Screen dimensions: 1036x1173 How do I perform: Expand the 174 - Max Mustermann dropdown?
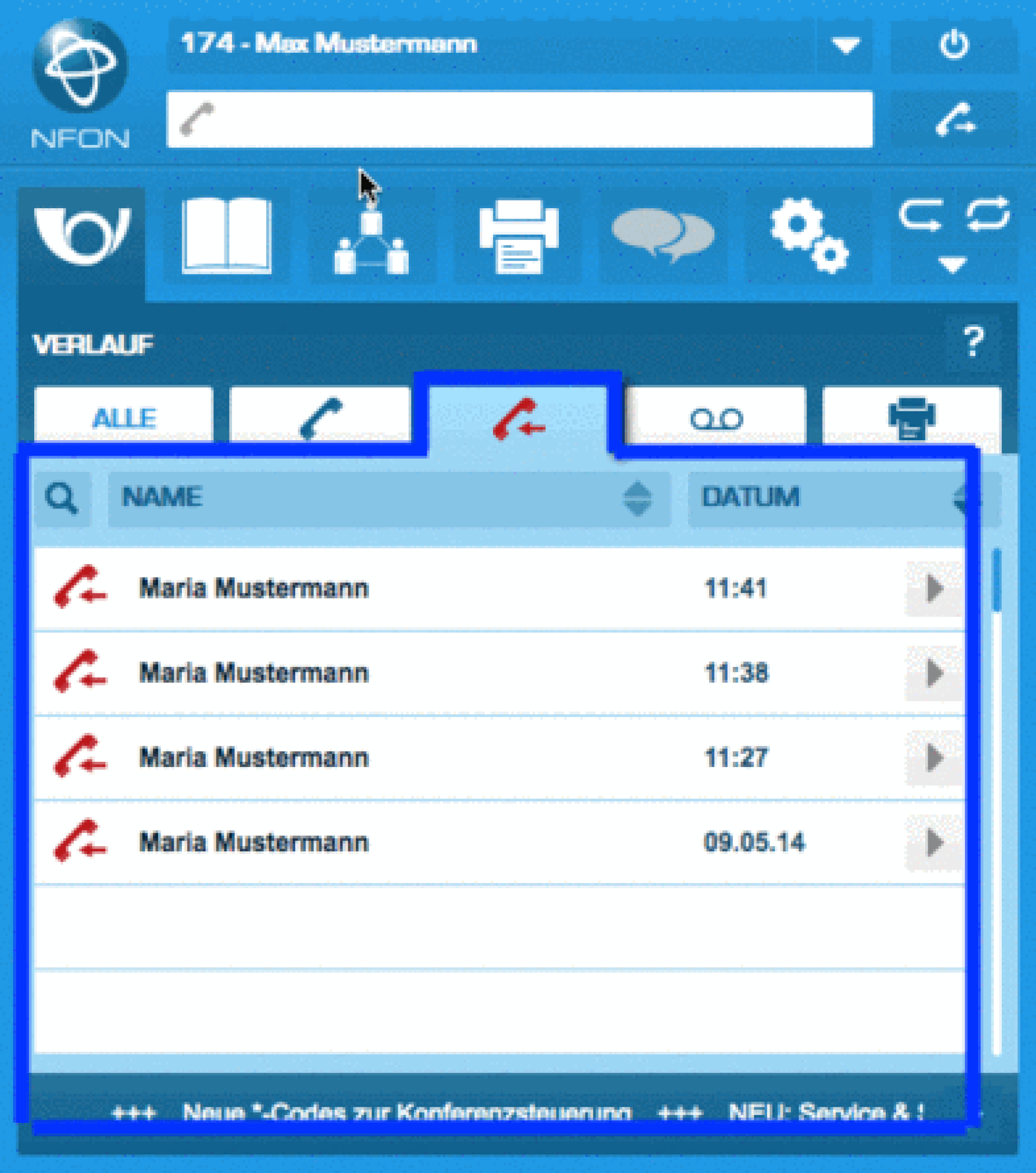845,45
